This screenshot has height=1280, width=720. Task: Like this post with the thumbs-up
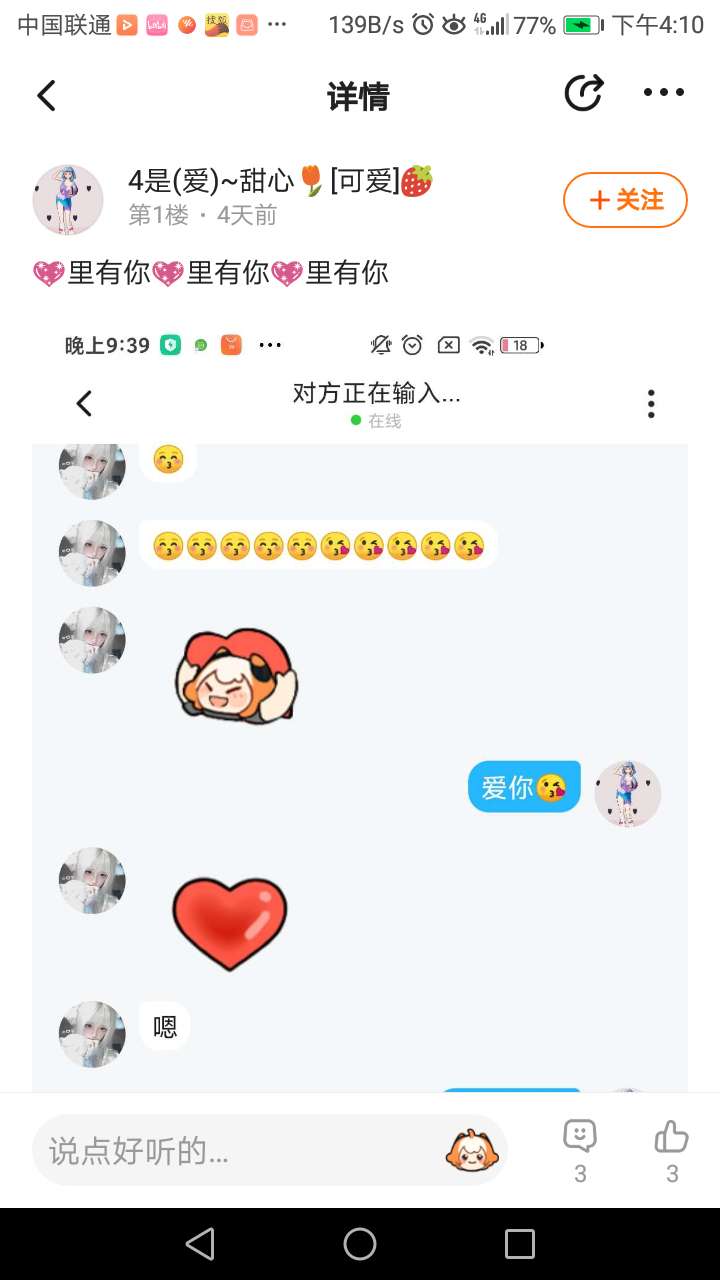pos(672,1149)
